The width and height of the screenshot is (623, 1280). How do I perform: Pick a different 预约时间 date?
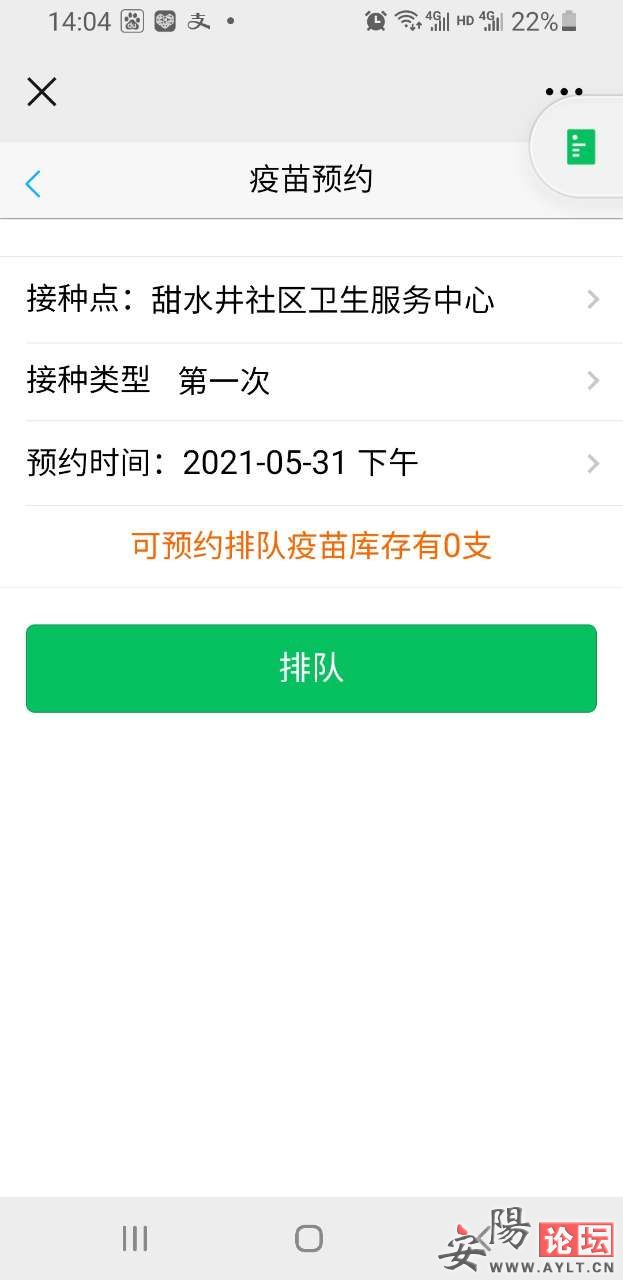(311, 463)
